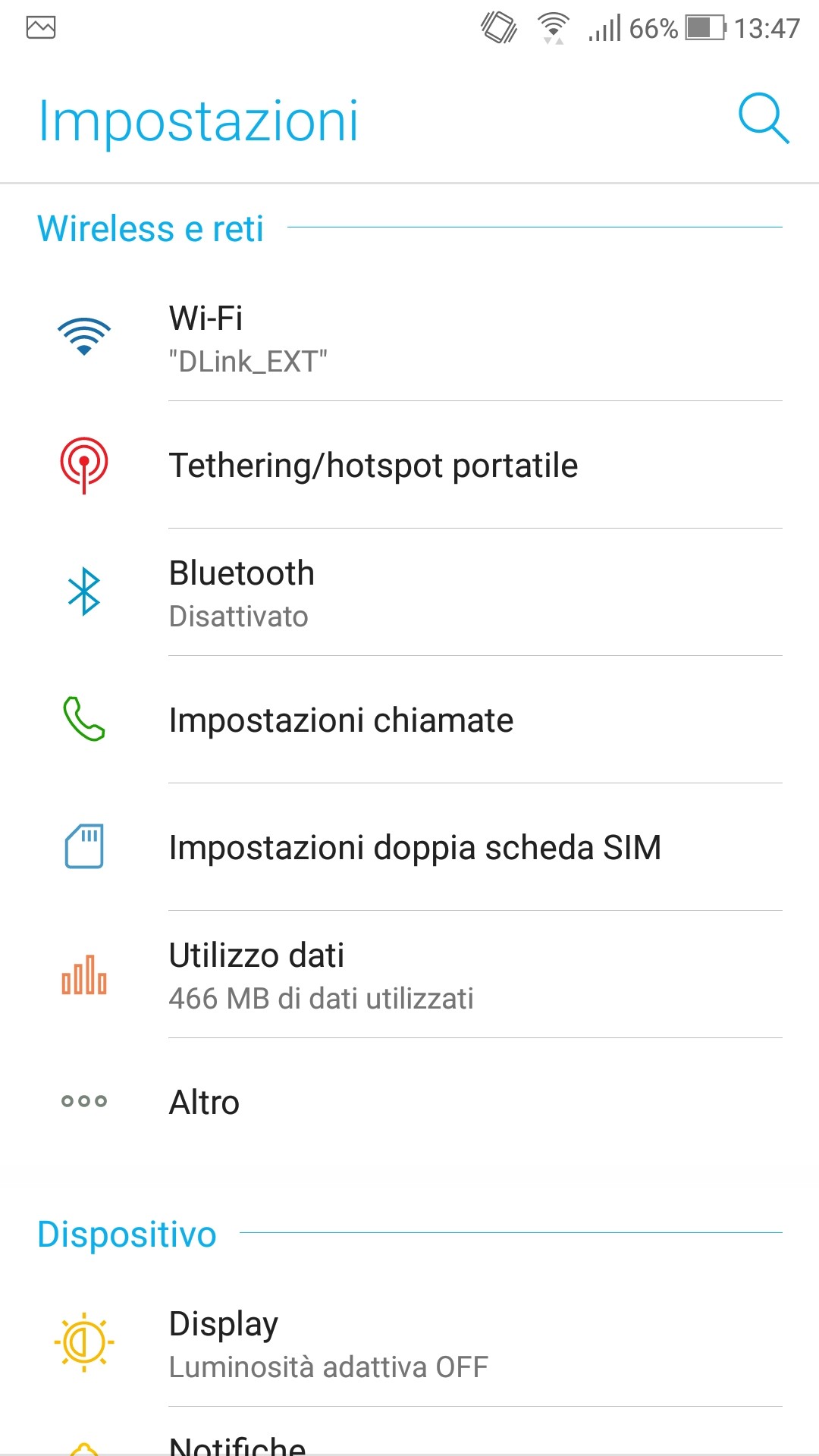819x1456 pixels.
Task: Open Impostazioni chiamate
Action: pos(409,720)
